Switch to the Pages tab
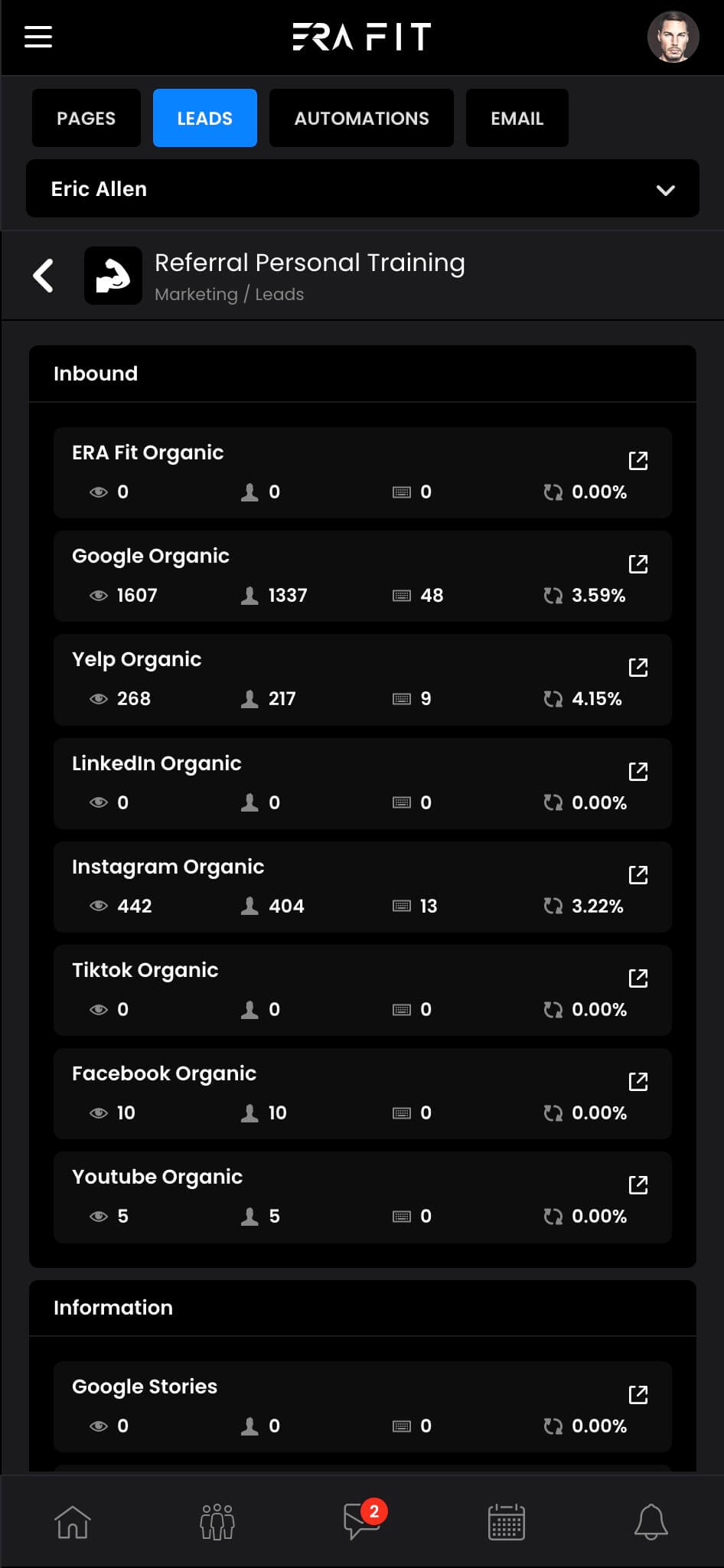The width and height of the screenshot is (724, 1568). [x=86, y=118]
